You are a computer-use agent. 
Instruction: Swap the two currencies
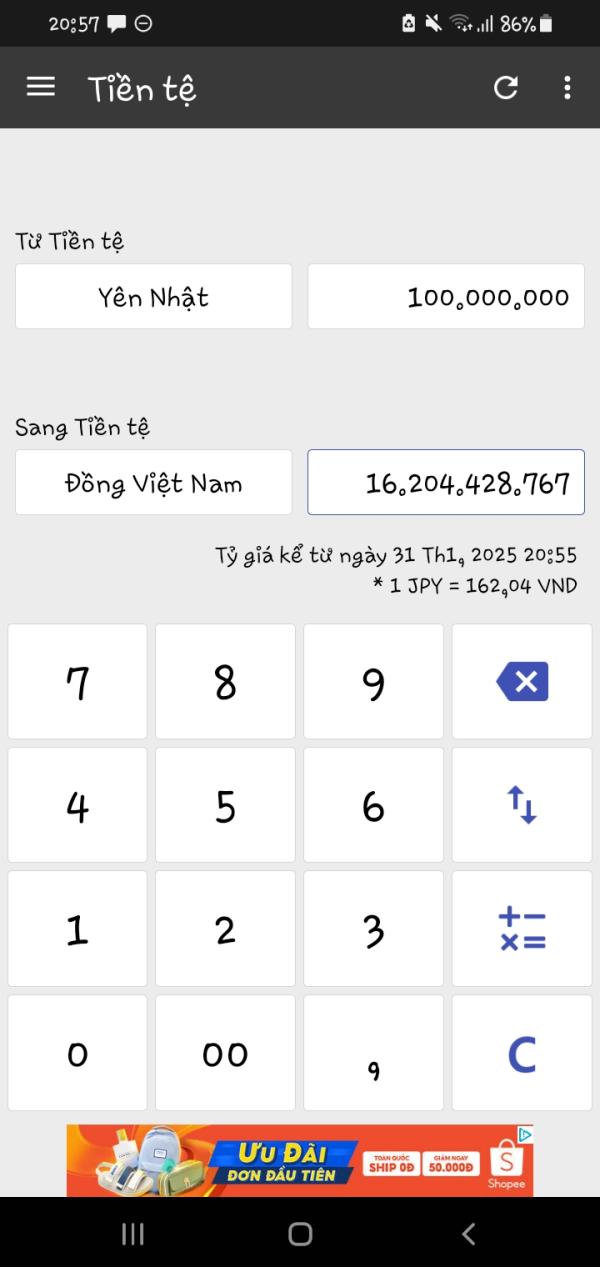[x=521, y=805]
